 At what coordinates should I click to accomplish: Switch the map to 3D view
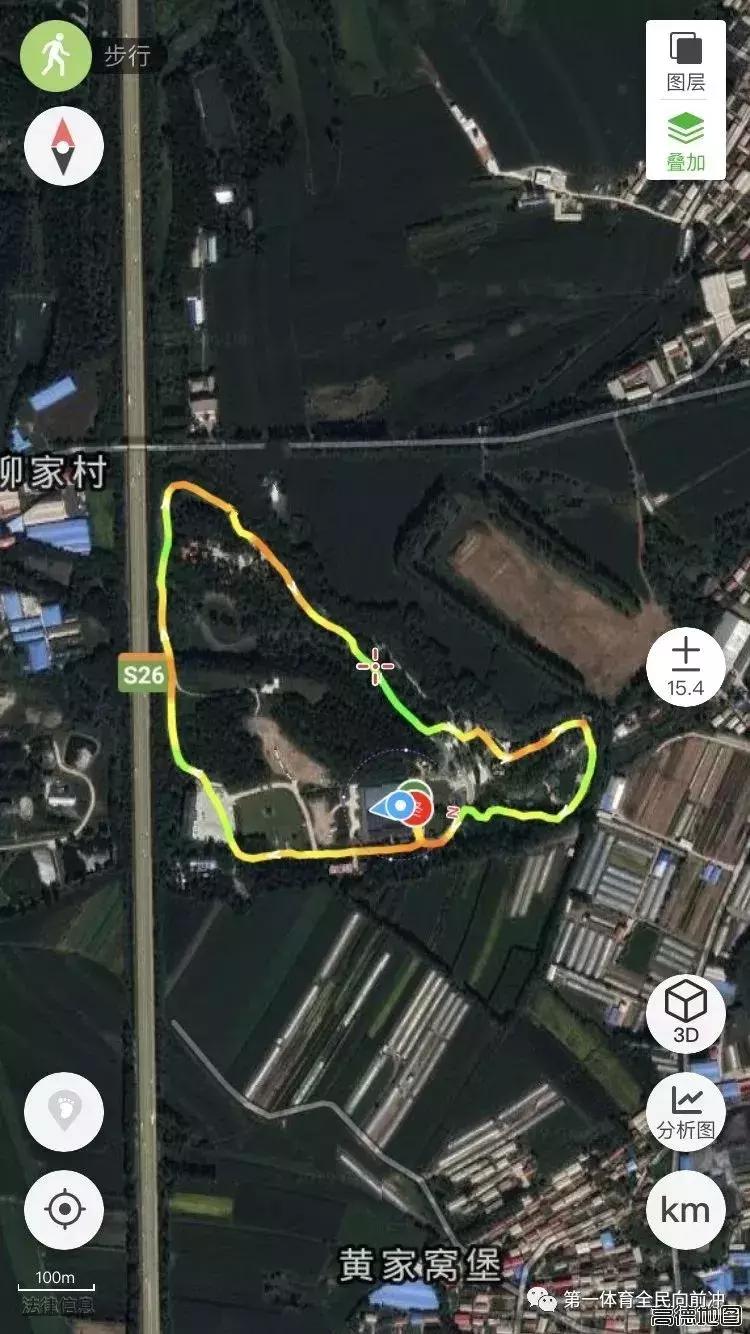click(686, 1013)
